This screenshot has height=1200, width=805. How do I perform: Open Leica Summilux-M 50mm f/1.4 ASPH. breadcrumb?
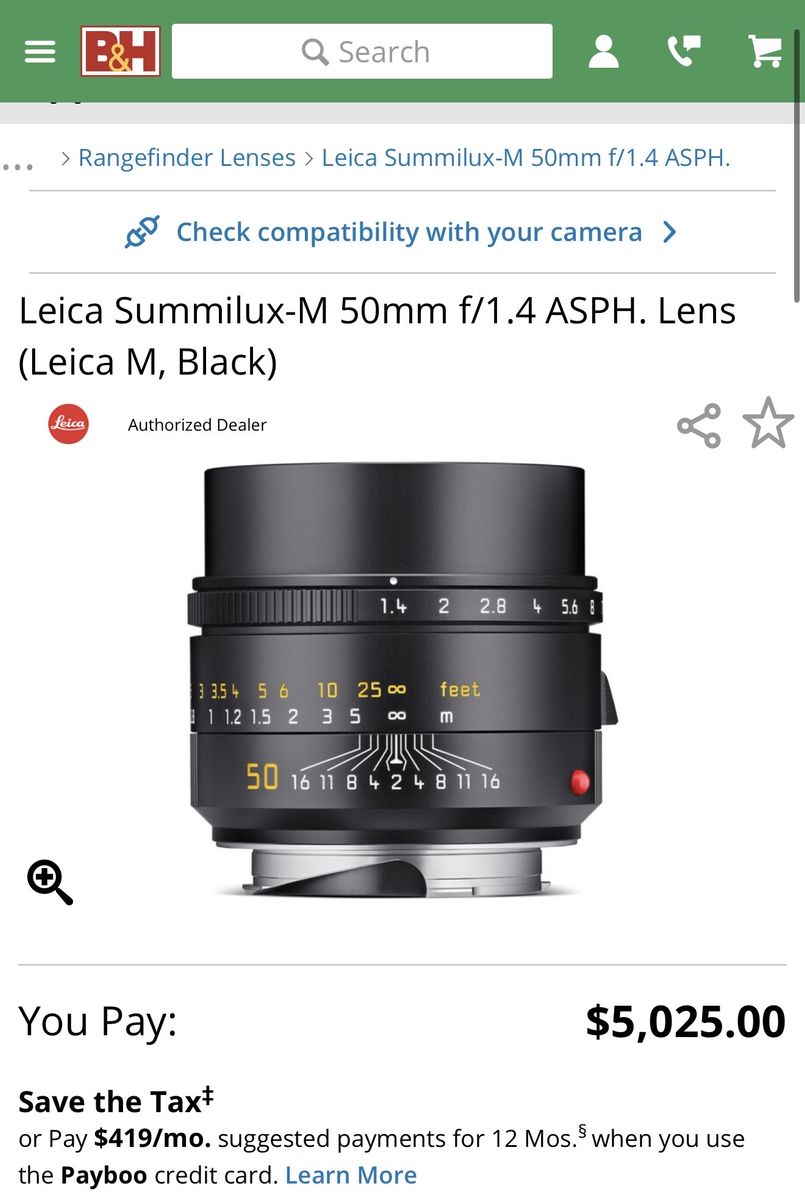pos(526,158)
